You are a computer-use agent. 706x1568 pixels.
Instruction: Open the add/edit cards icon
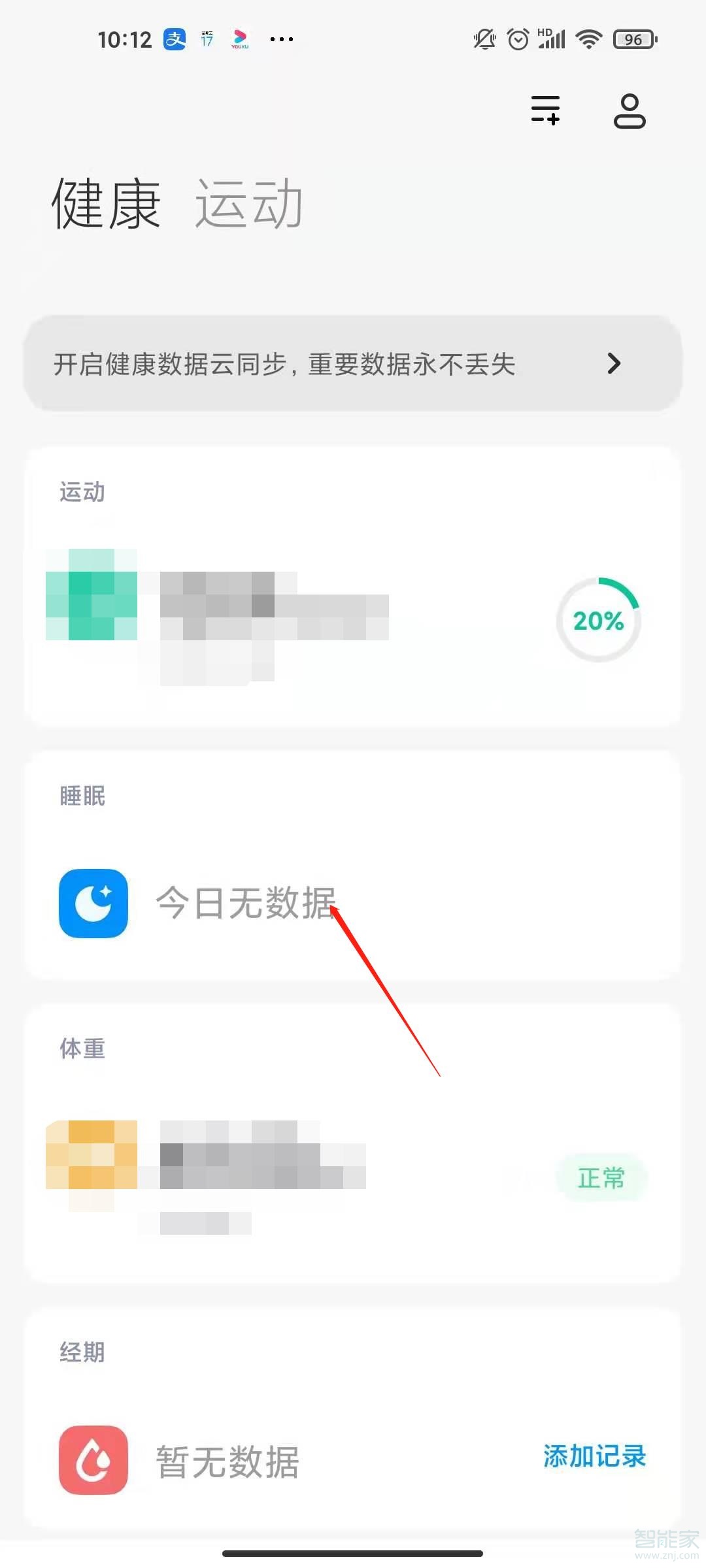545,110
